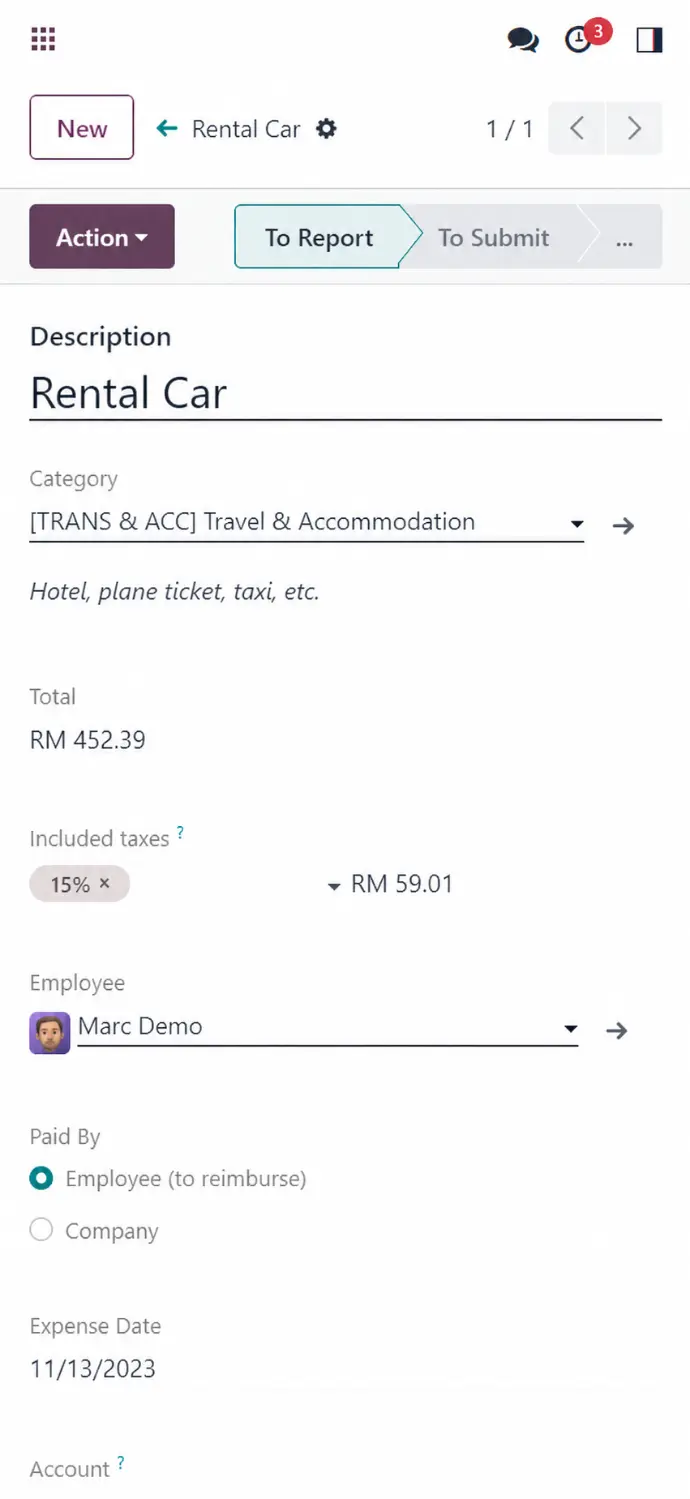Open the Travel & Accommodation category record
The height and width of the screenshot is (1499, 690).
(624, 526)
